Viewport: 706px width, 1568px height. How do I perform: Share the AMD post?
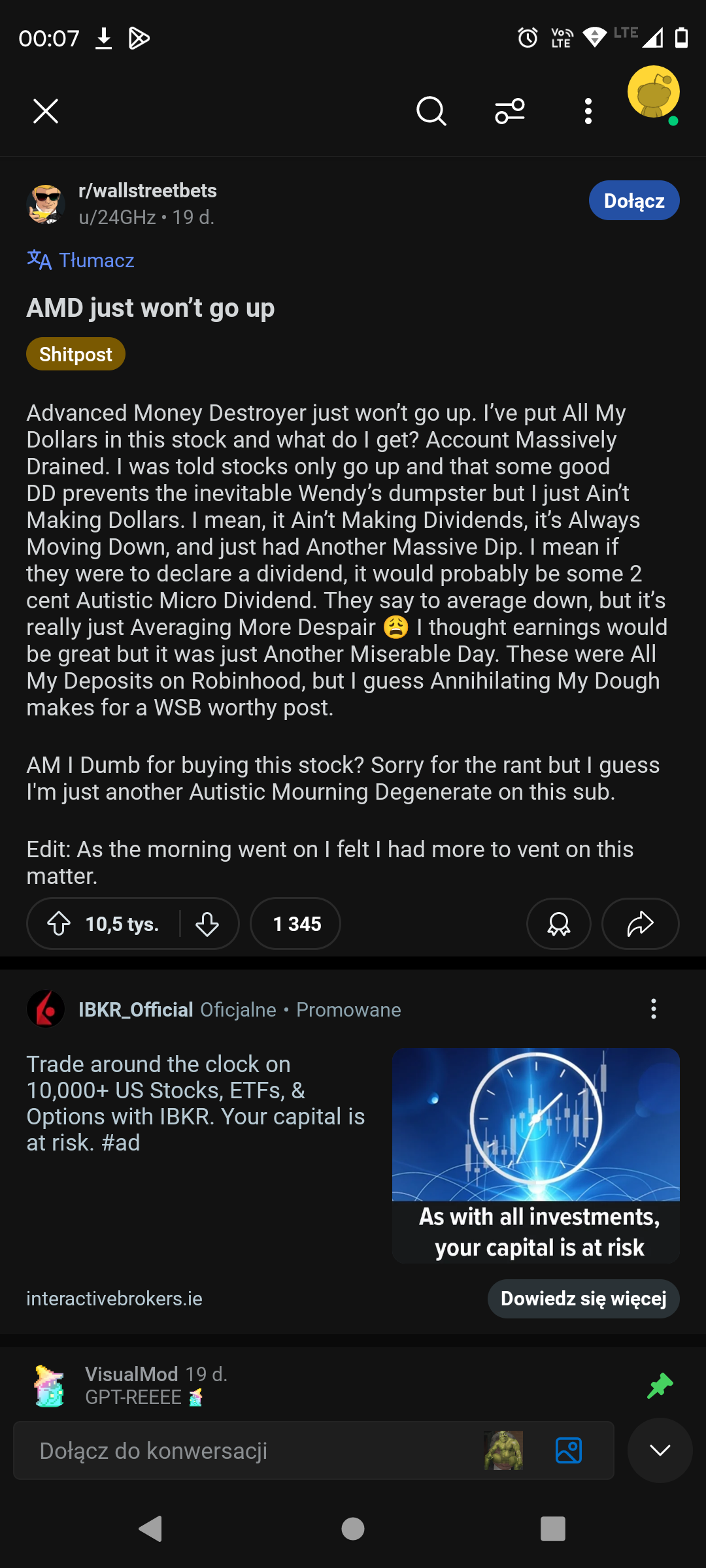pos(640,924)
